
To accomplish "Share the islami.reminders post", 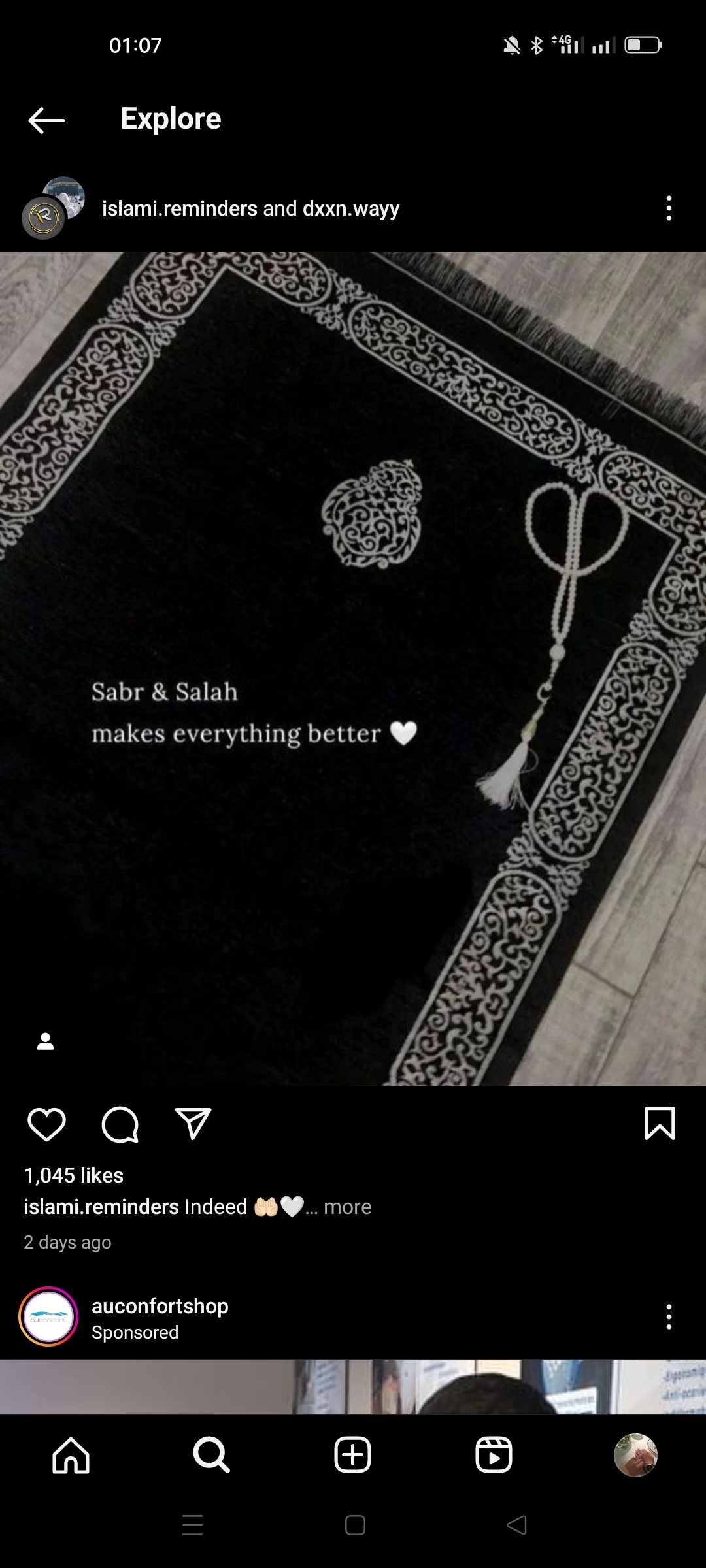I will [193, 1124].
